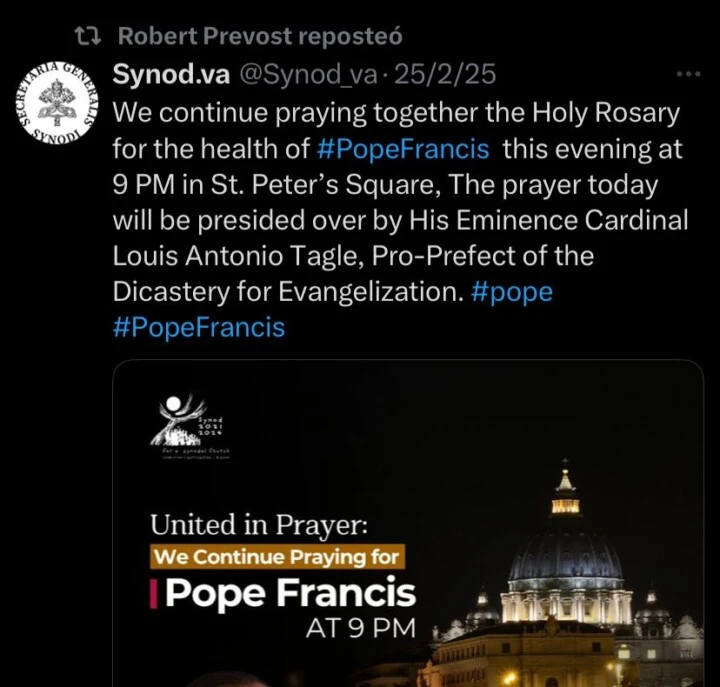Screen dimensions: 720x687
Task: Open the #pope hashtag
Action: (510, 292)
